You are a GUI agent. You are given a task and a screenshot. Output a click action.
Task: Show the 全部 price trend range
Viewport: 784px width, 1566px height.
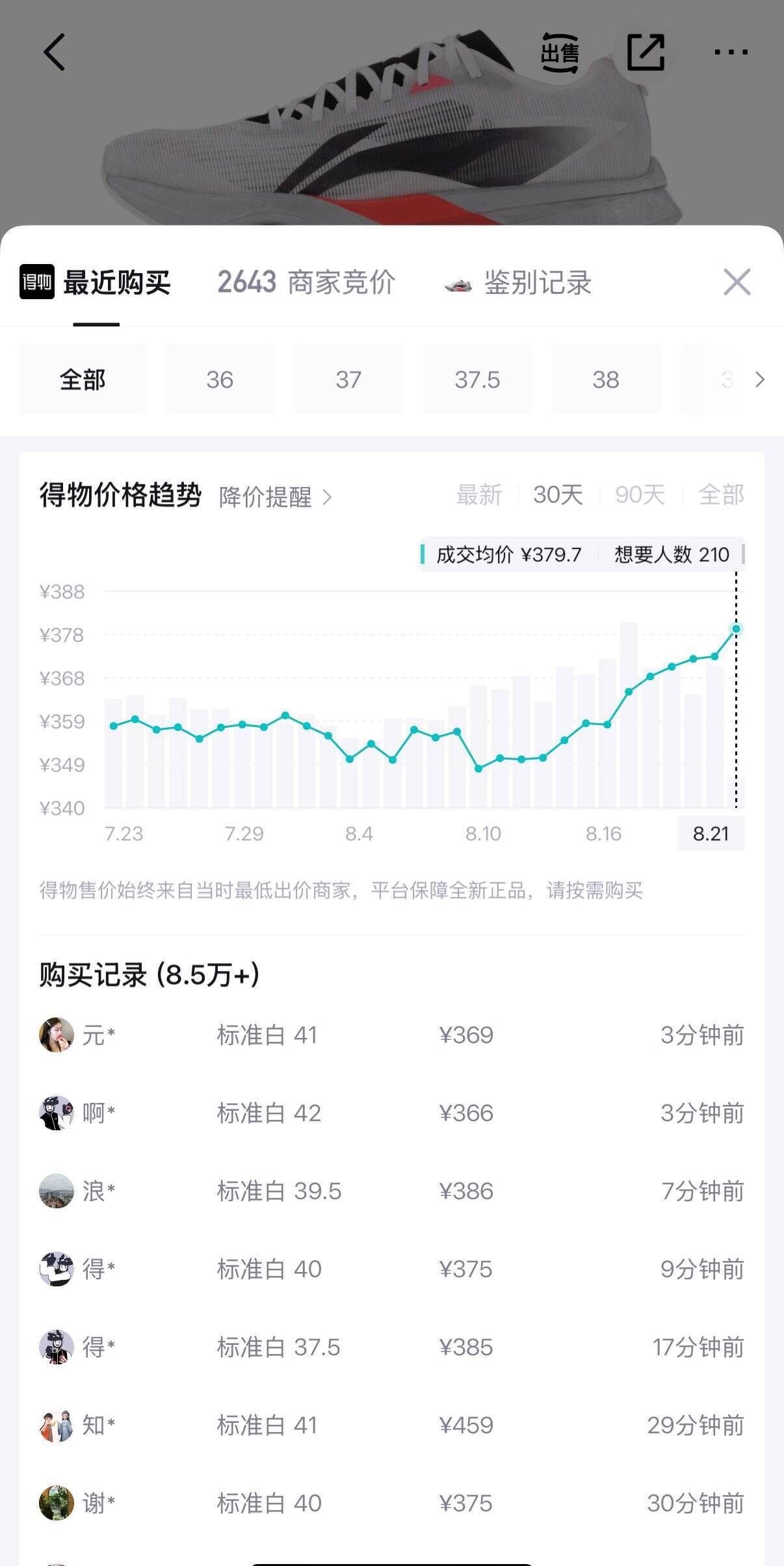(721, 495)
